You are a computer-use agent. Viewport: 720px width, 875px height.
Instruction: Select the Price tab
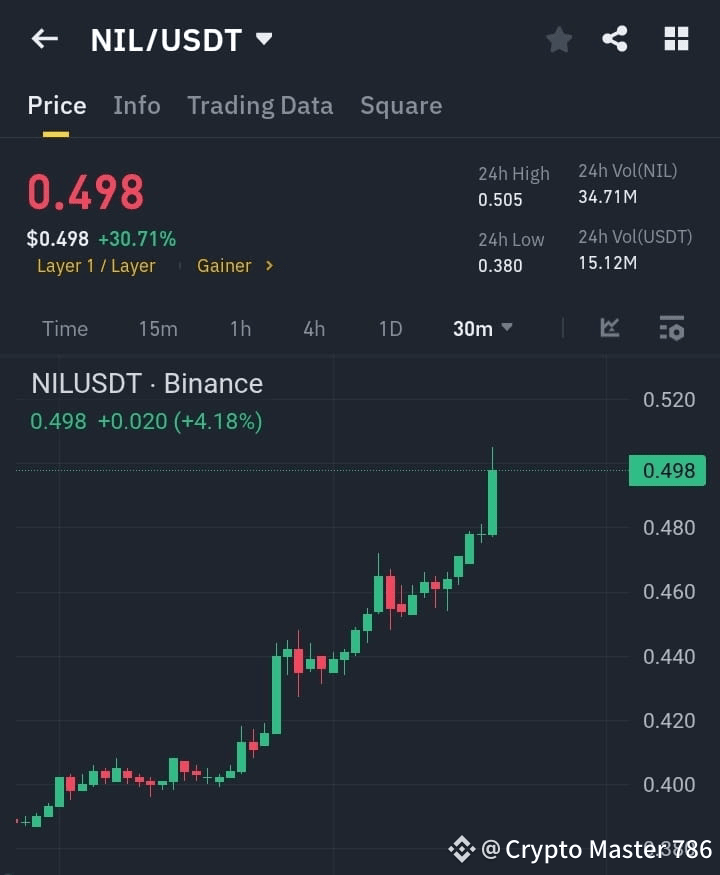coord(57,105)
